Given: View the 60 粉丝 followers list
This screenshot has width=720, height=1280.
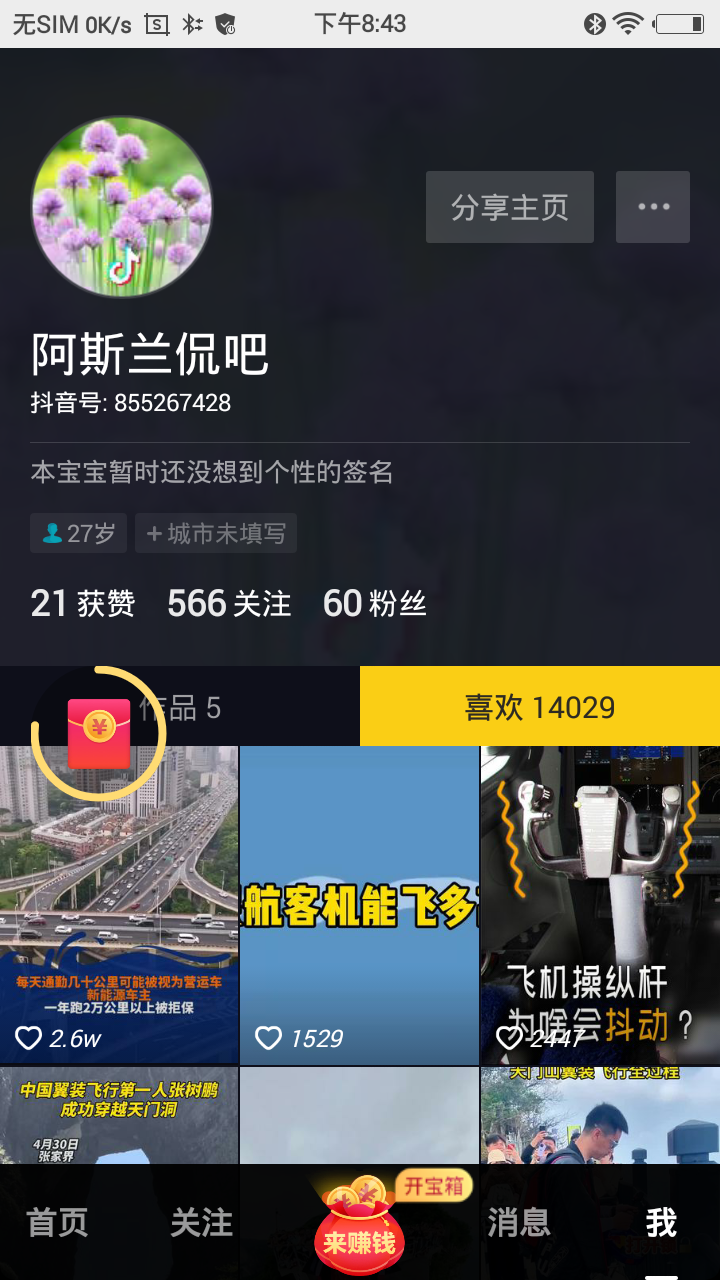Looking at the screenshot, I should tap(375, 603).
